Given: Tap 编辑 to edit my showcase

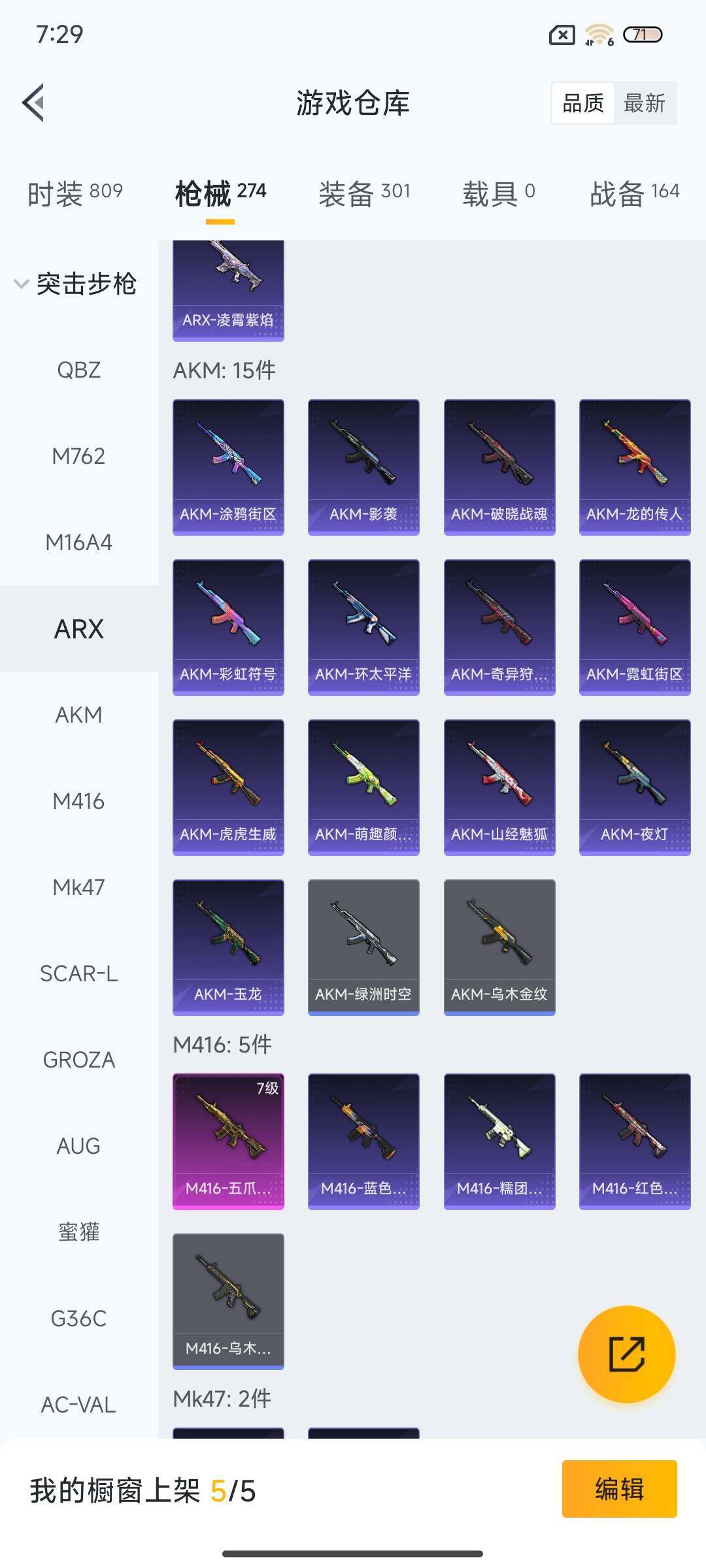Looking at the screenshot, I should (x=619, y=1489).
